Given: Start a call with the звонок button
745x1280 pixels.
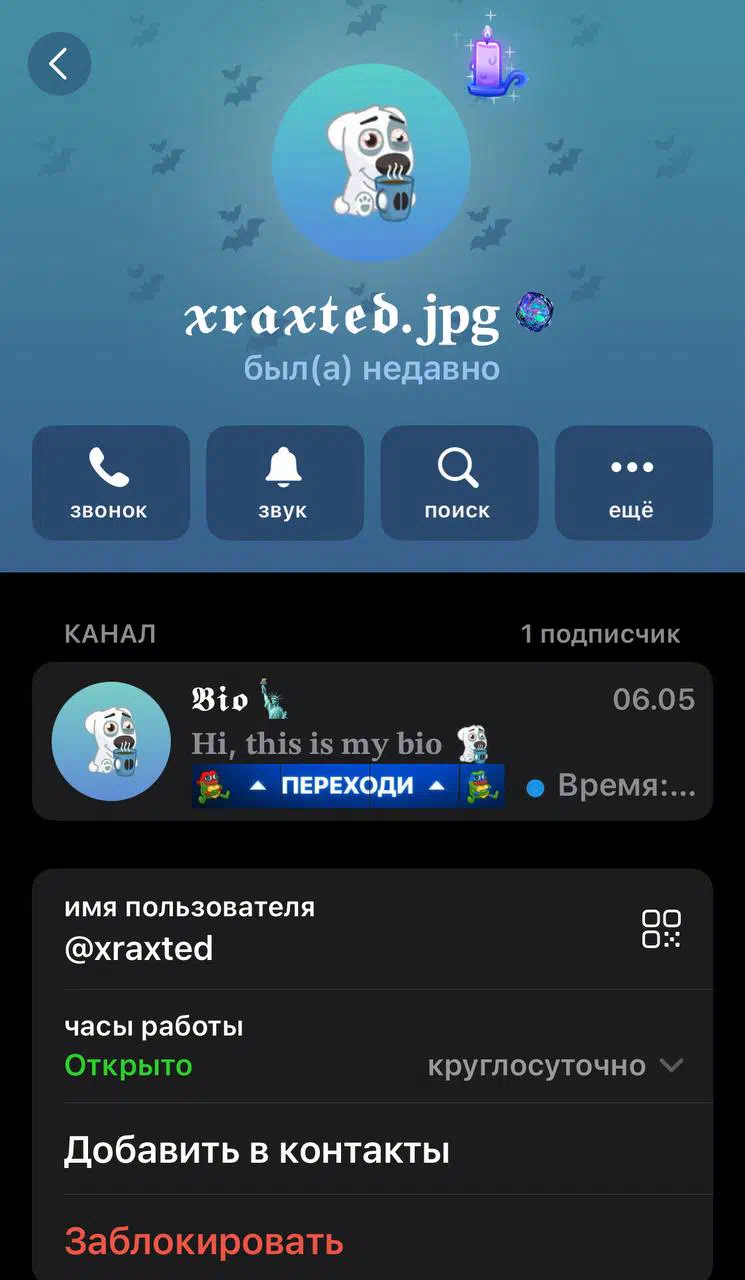Looking at the screenshot, I should coord(111,483).
